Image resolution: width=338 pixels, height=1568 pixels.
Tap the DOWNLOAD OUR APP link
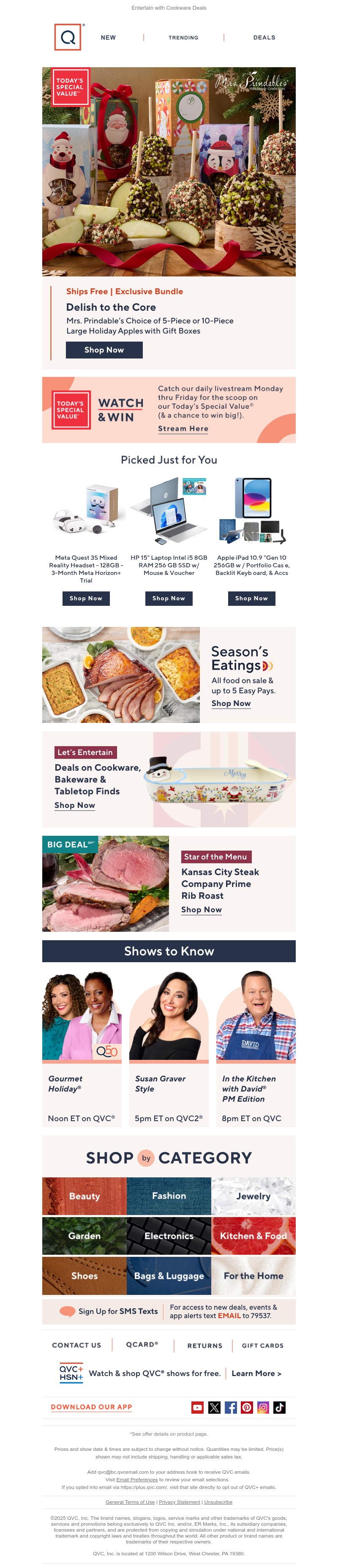click(91, 1407)
